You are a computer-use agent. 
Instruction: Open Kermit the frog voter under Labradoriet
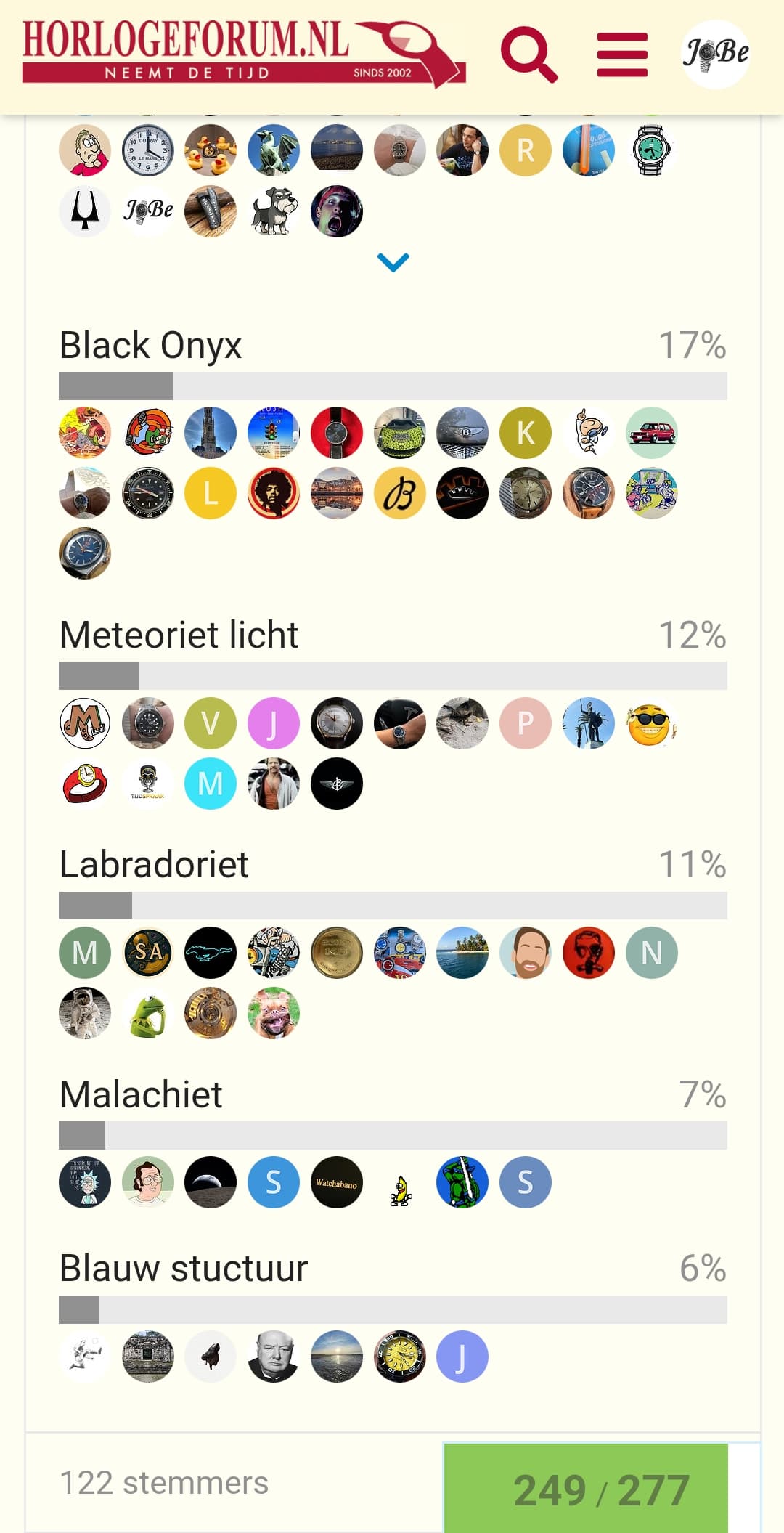(x=148, y=1013)
